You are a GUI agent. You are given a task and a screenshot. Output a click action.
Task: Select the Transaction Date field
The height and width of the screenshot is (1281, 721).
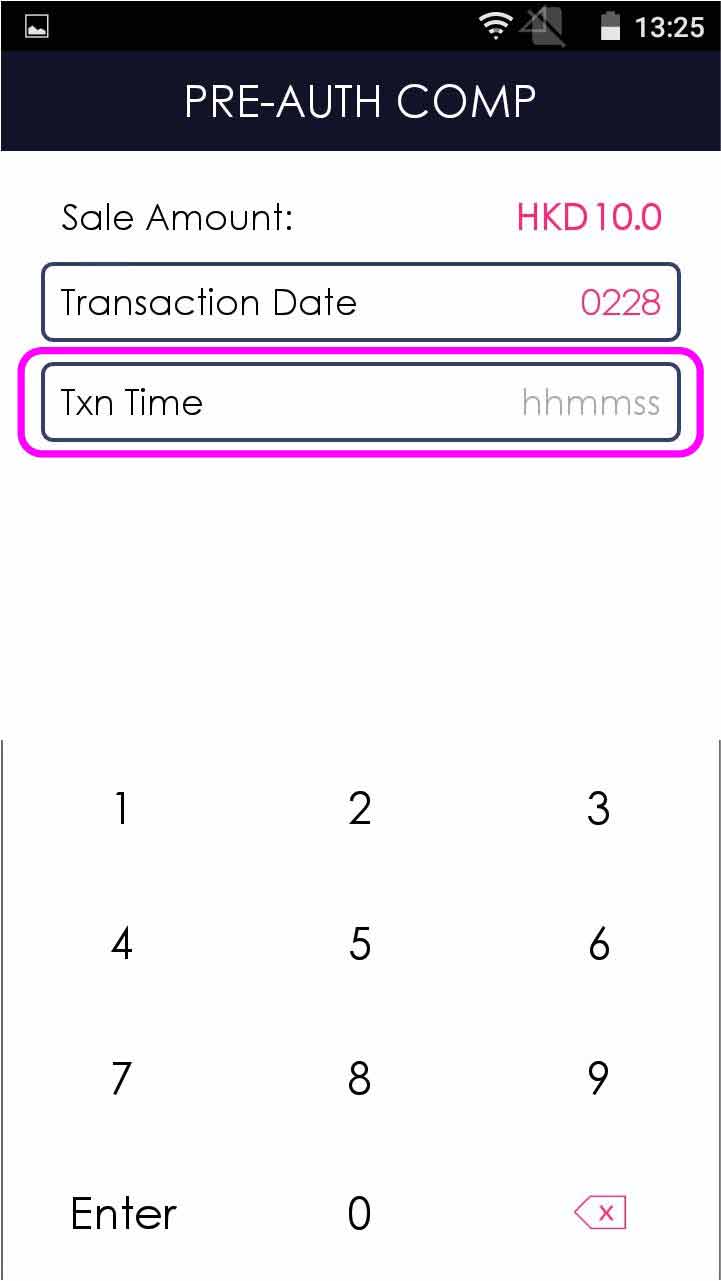[x=360, y=302]
